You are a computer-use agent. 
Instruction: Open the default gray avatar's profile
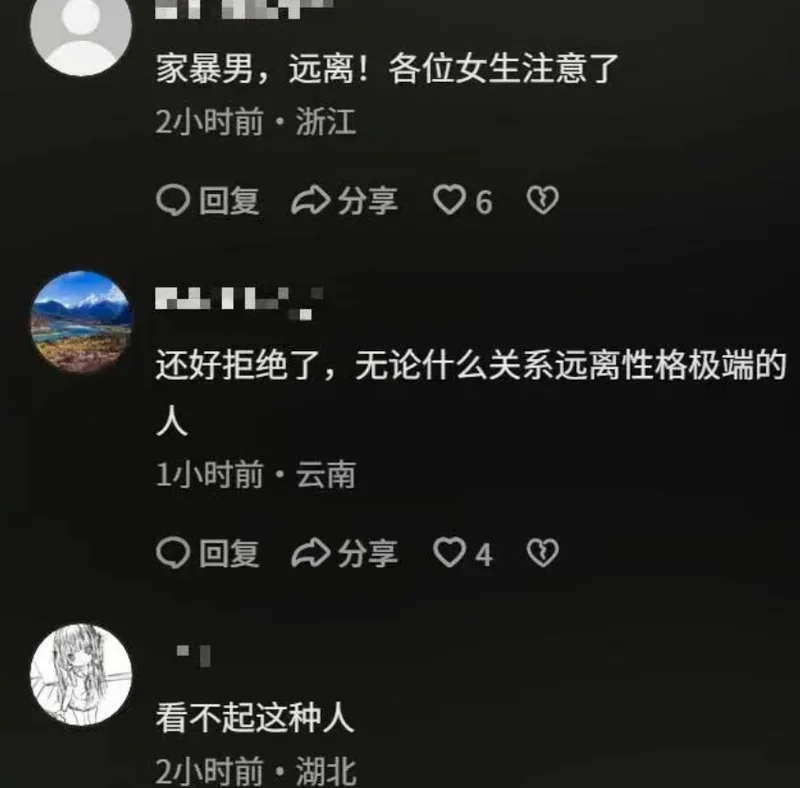81,30
